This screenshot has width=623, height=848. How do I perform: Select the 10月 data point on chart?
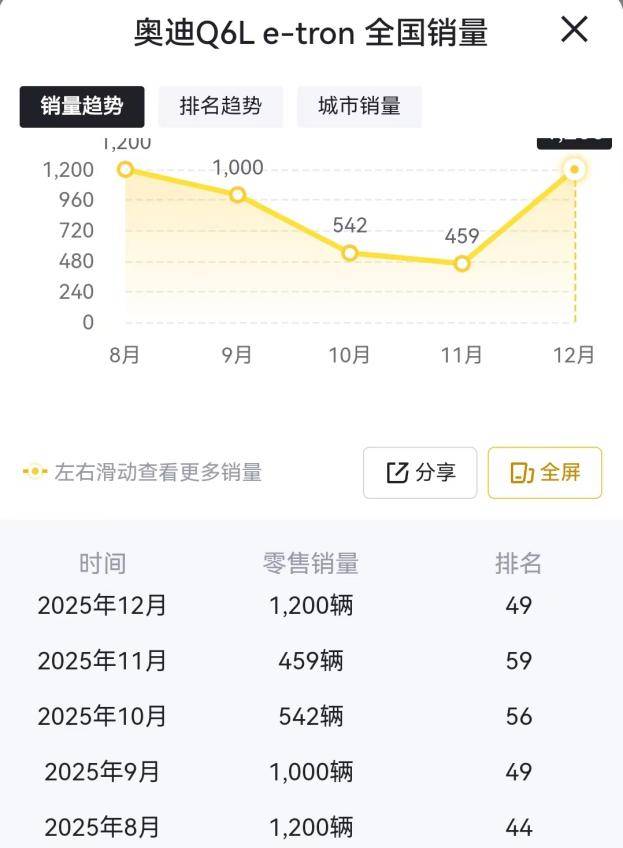point(350,254)
